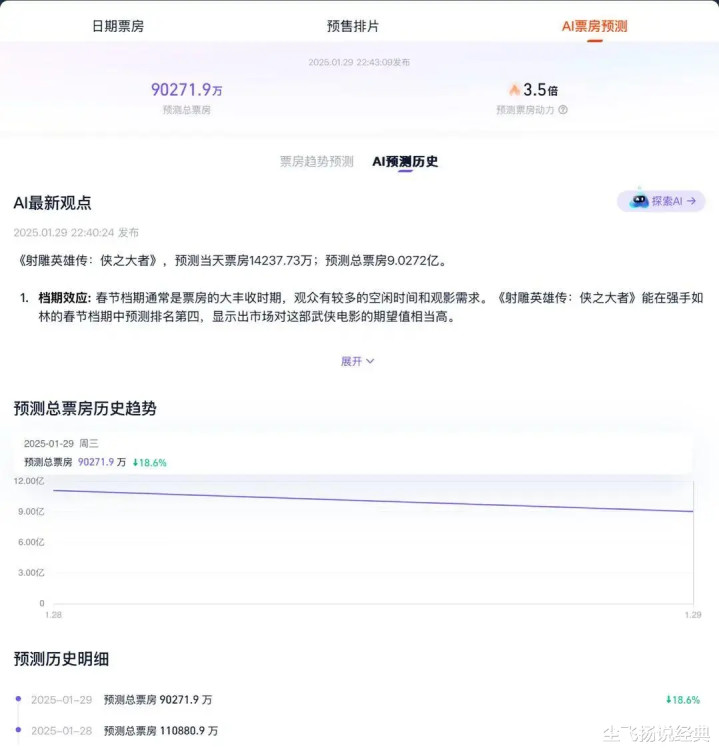
Task: Switch to 票房趋势预测 sub-tab
Action: (x=316, y=162)
